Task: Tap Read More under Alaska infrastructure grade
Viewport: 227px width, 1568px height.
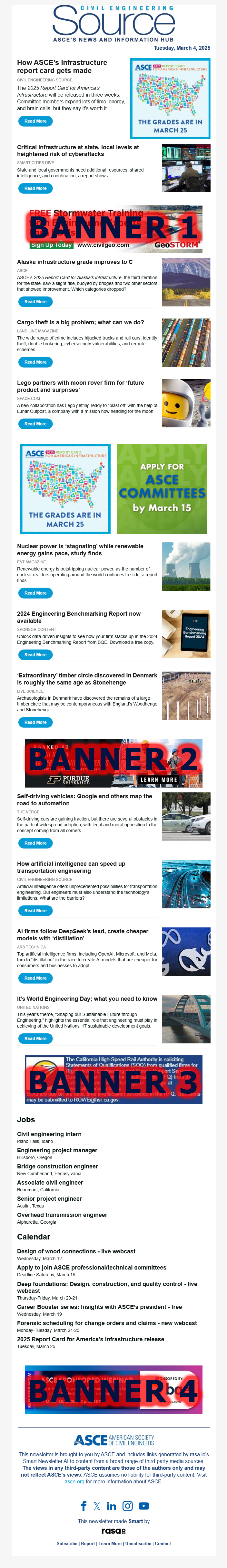Action: (35, 302)
